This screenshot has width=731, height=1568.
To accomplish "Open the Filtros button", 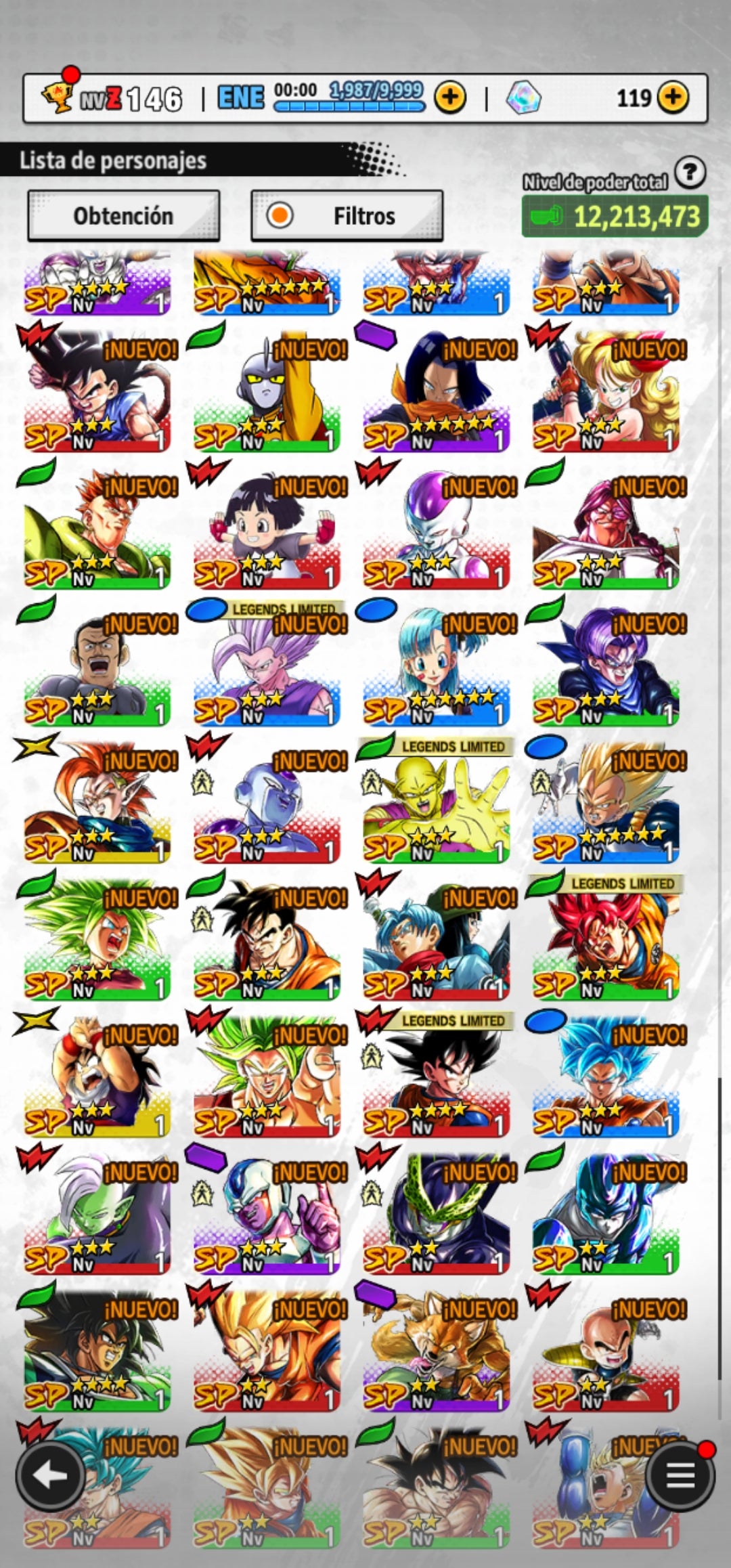I will point(347,216).
